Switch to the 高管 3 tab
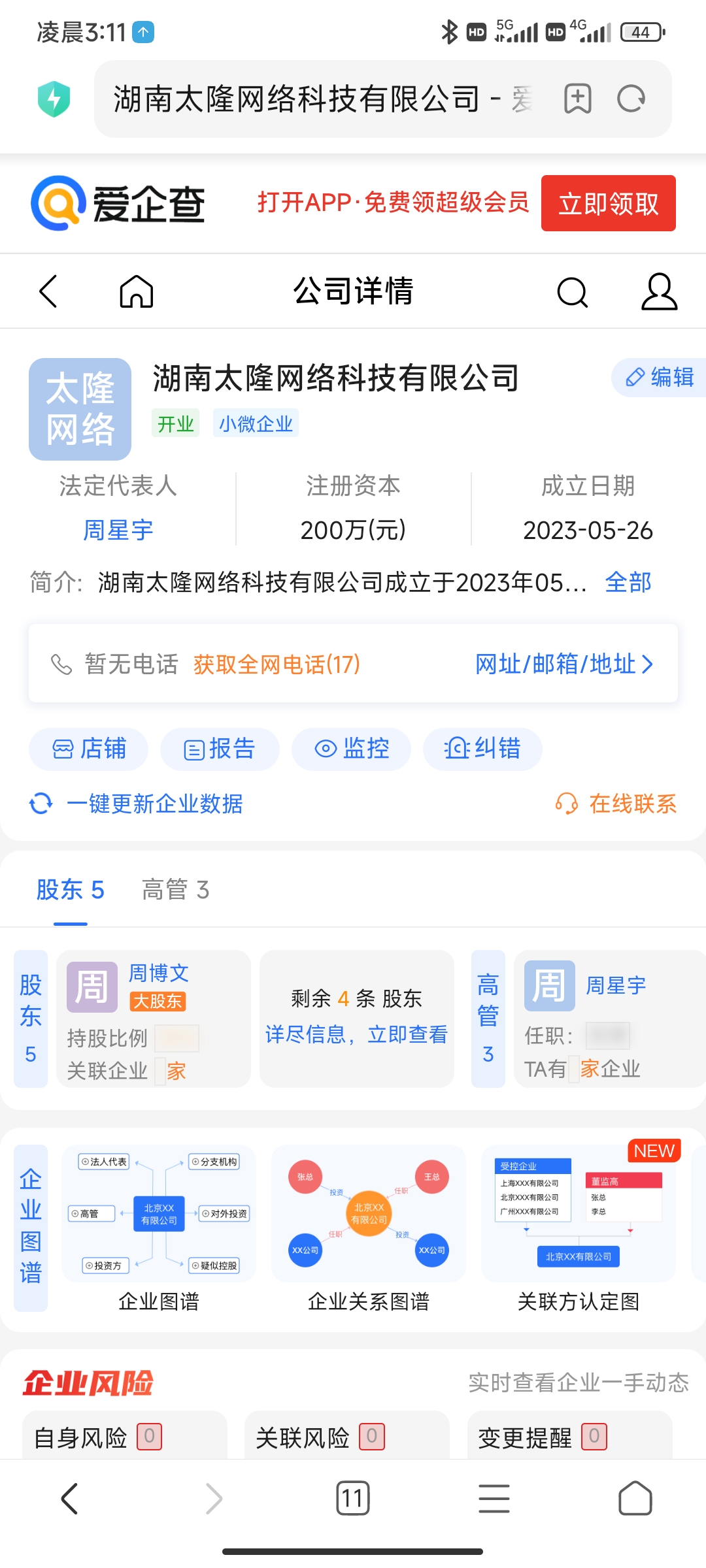The height and width of the screenshot is (1568, 706). pos(175,890)
